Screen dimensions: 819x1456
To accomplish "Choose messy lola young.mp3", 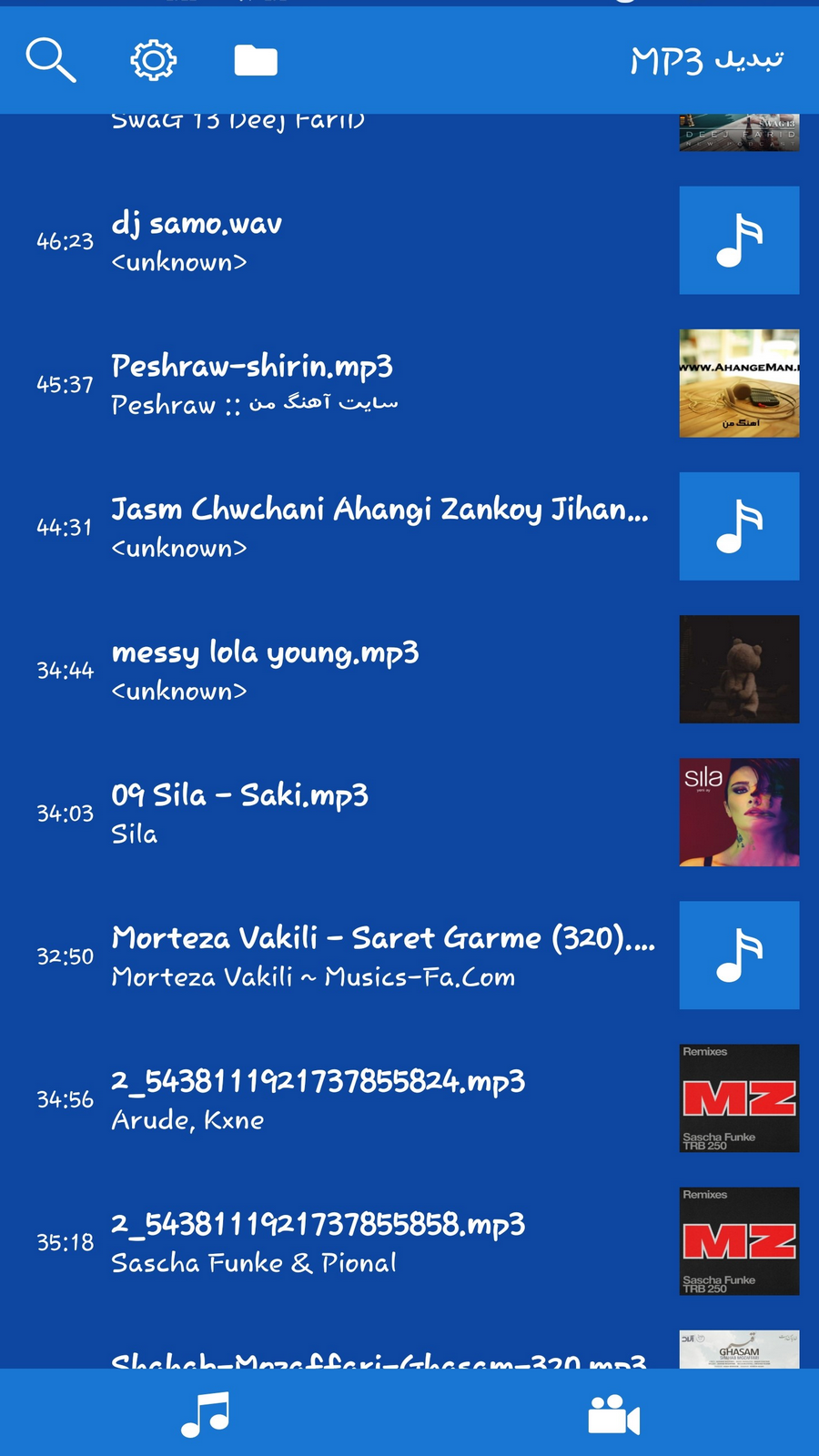I will click(382, 670).
